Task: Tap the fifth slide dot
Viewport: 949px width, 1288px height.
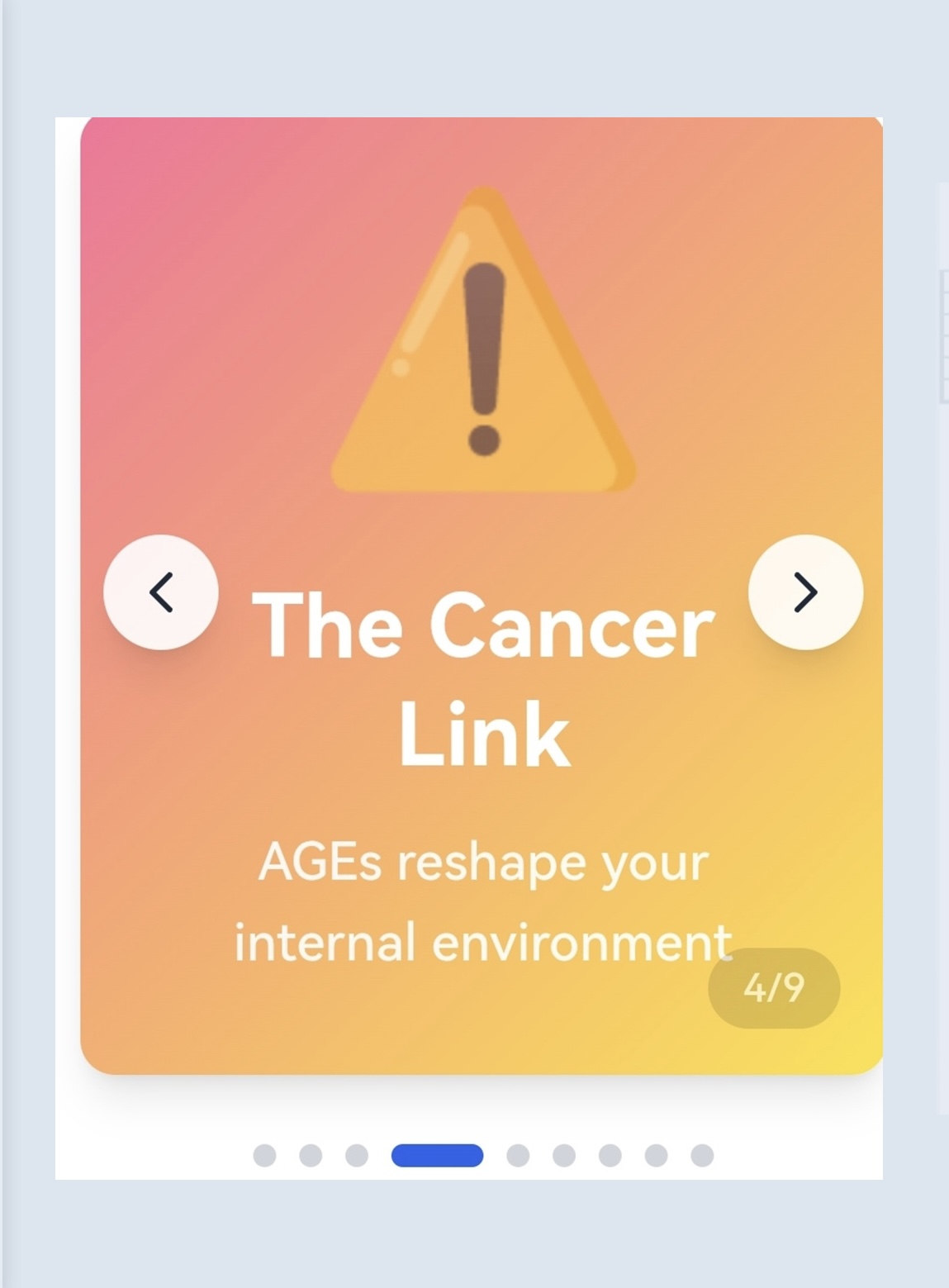Action: (518, 1155)
